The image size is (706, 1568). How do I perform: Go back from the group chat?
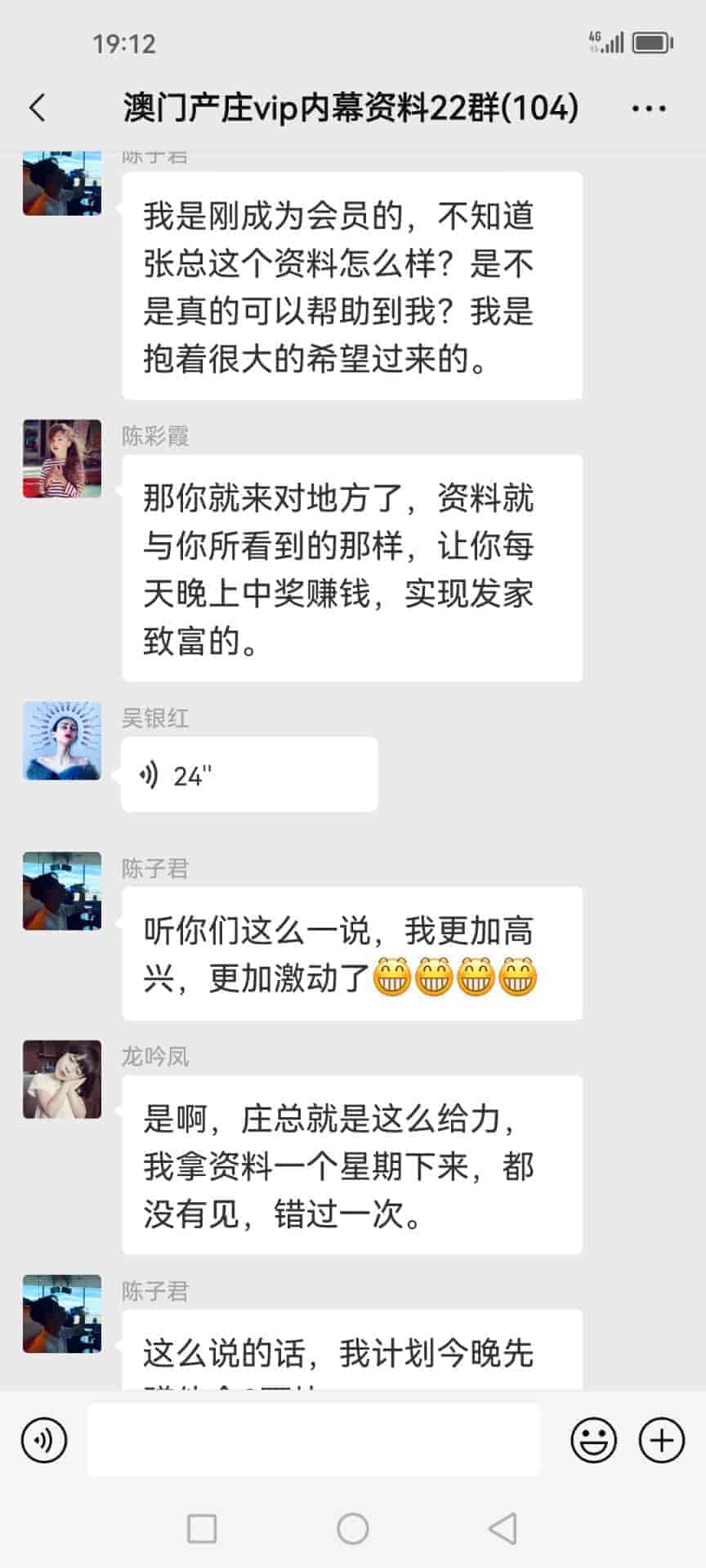point(38,108)
